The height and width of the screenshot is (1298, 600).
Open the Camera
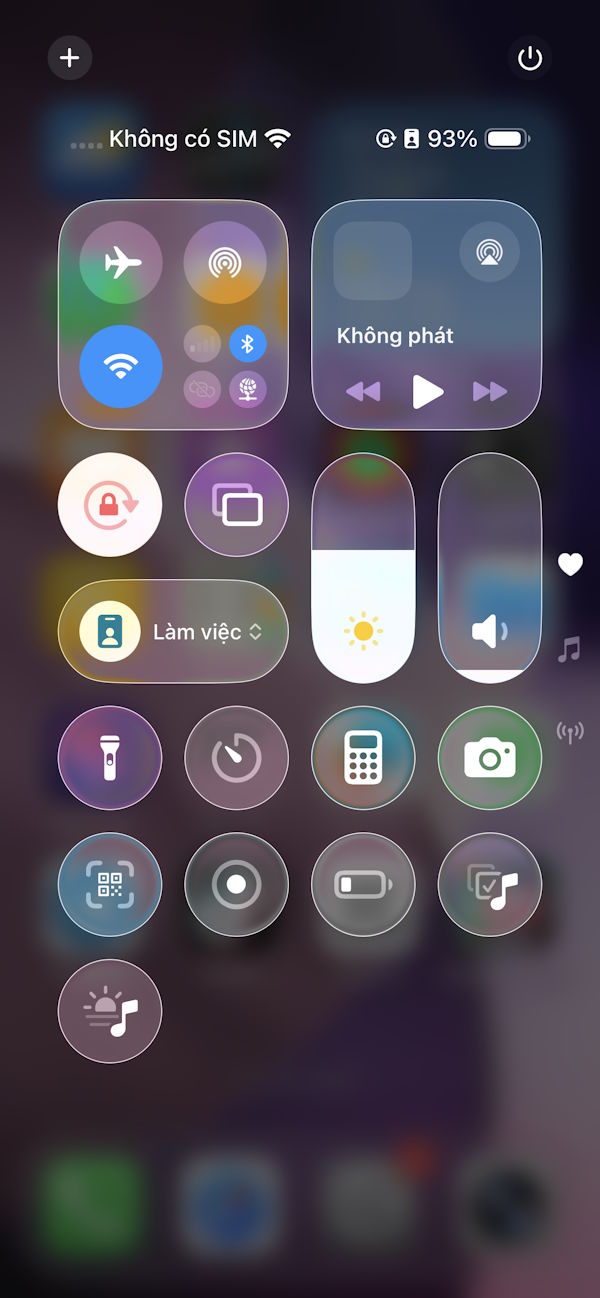pos(490,758)
